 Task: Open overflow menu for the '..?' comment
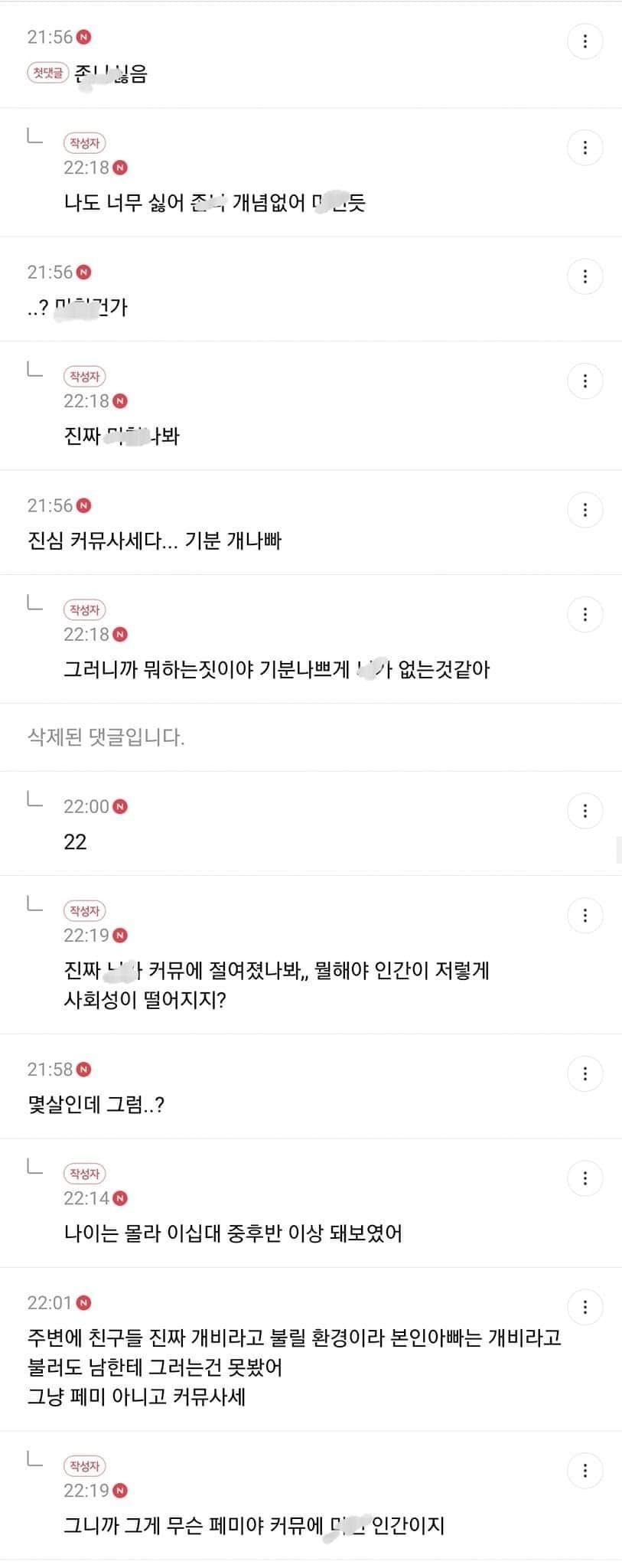[x=585, y=276]
